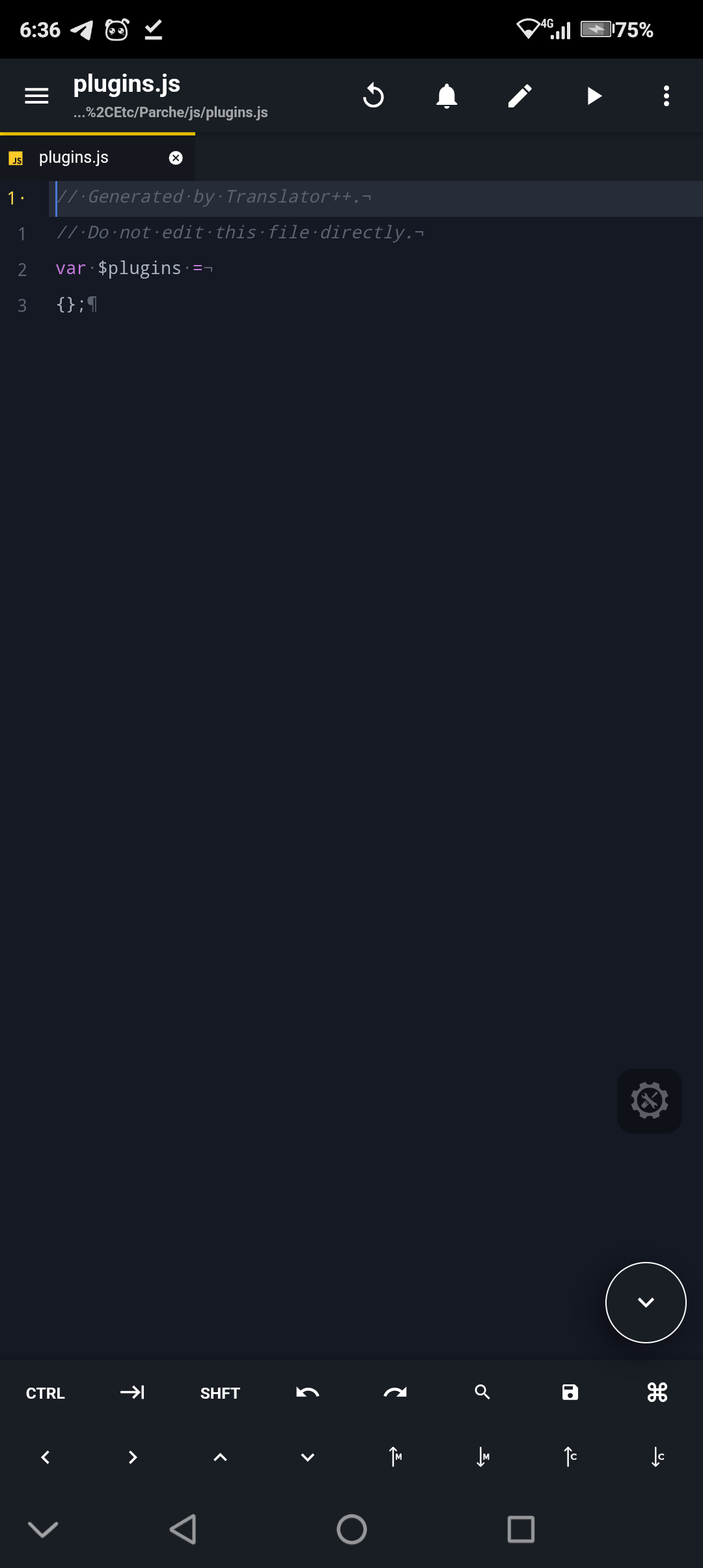Save the file with the floppy icon
This screenshot has width=703, height=1568.
(x=570, y=1392)
